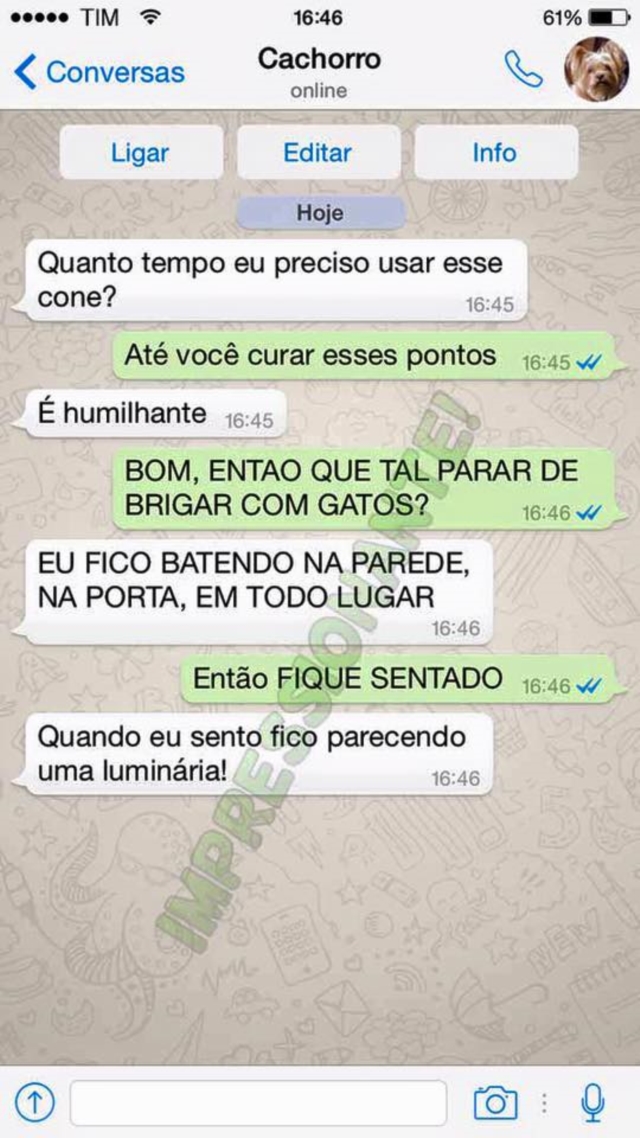
Task: Open Cachorro's profile picture
Action: [597, 69]
